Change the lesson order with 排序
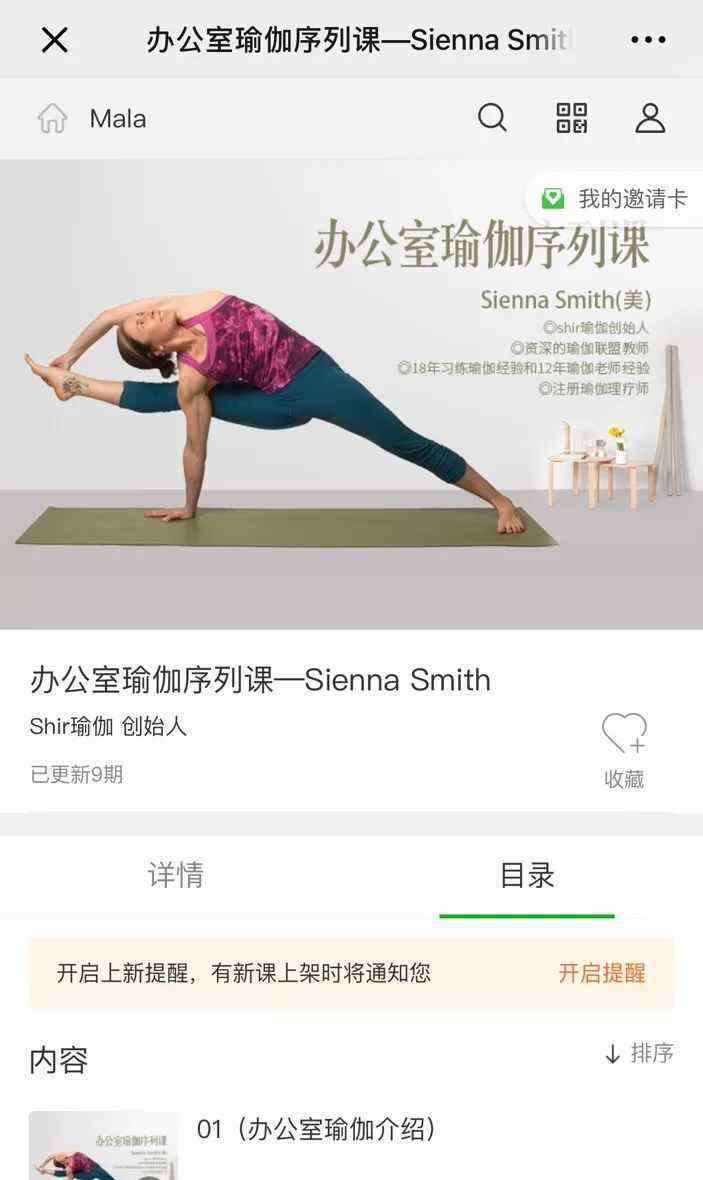Screen dimensions: 703x1180 [639, 1053]
